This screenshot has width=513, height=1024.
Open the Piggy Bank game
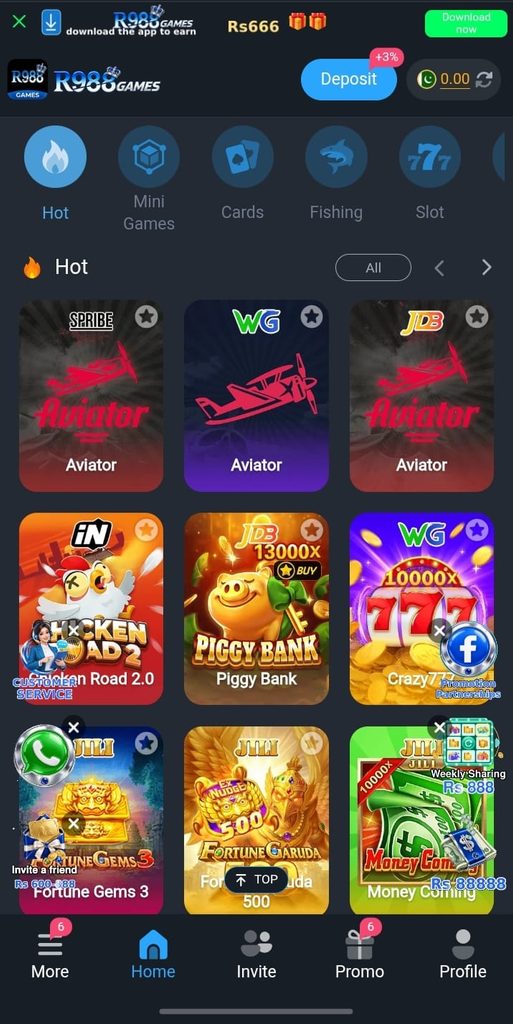(x=256, y=609)
